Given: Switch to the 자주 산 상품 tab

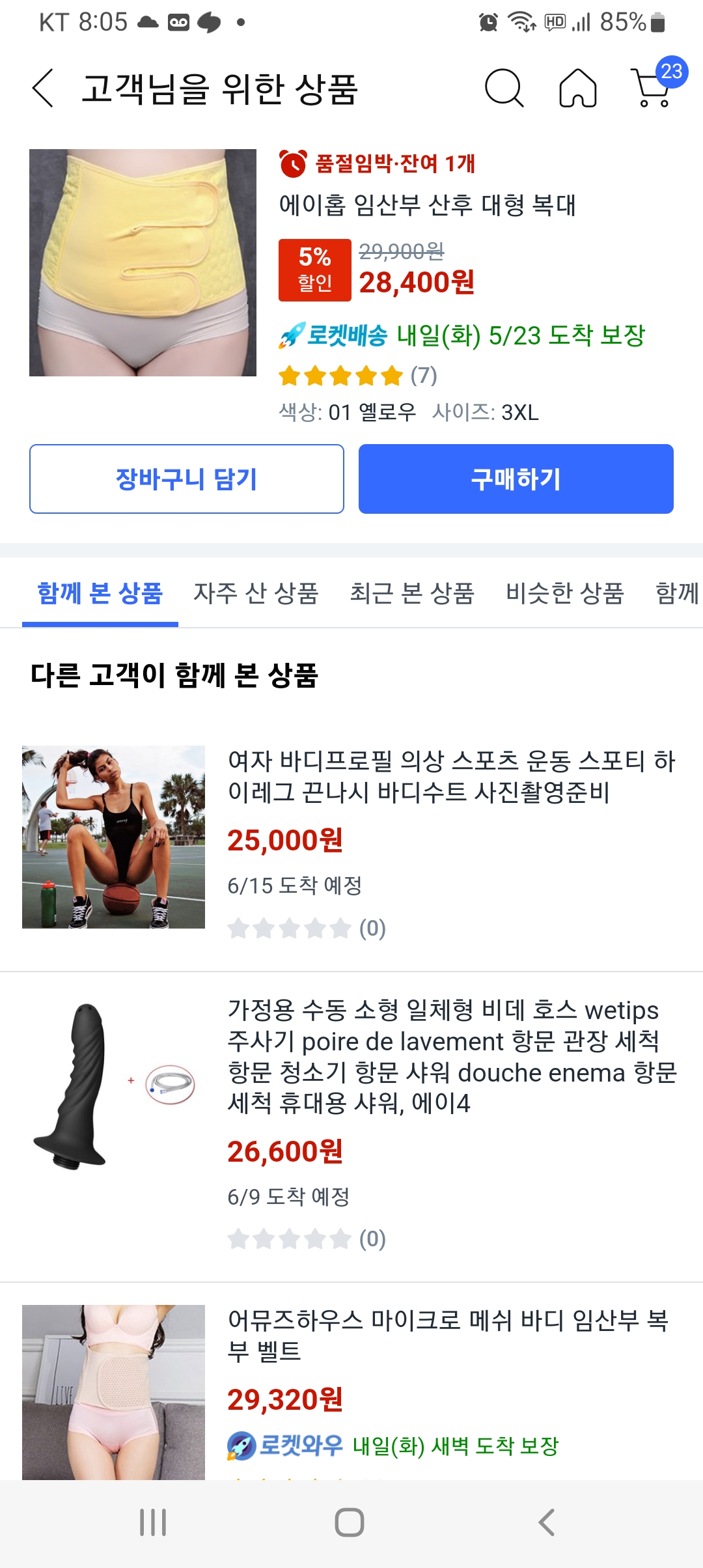Looking at the screenshot, I should [x=256, y=593].
